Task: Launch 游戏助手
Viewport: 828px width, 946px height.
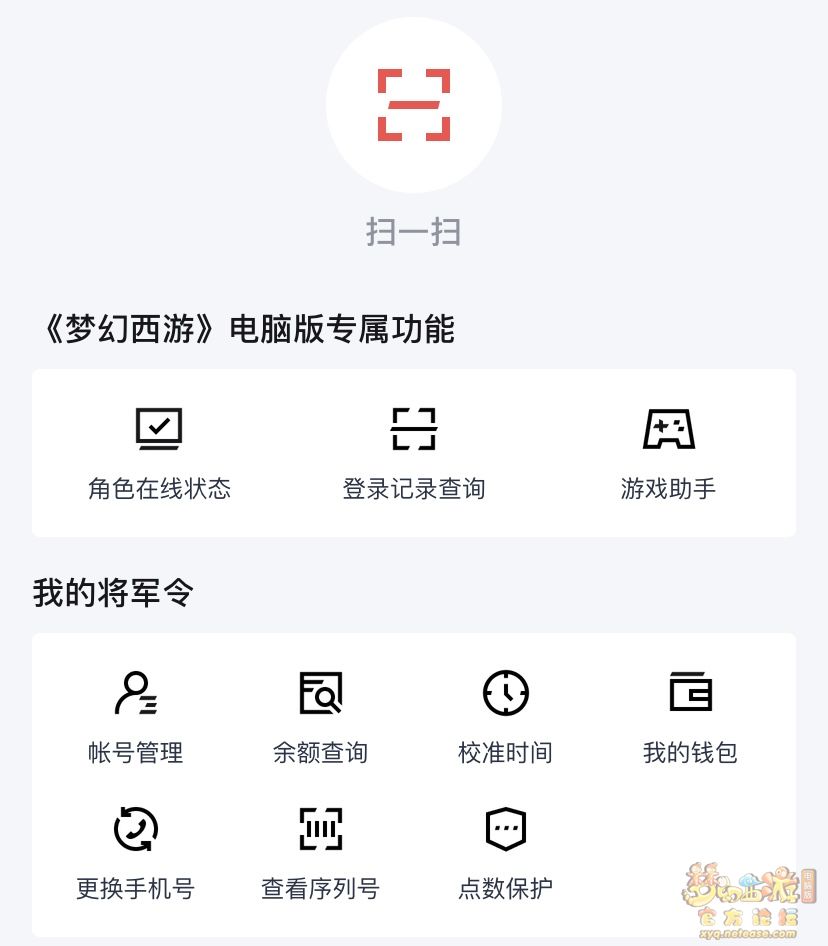Action: point(668,452)
